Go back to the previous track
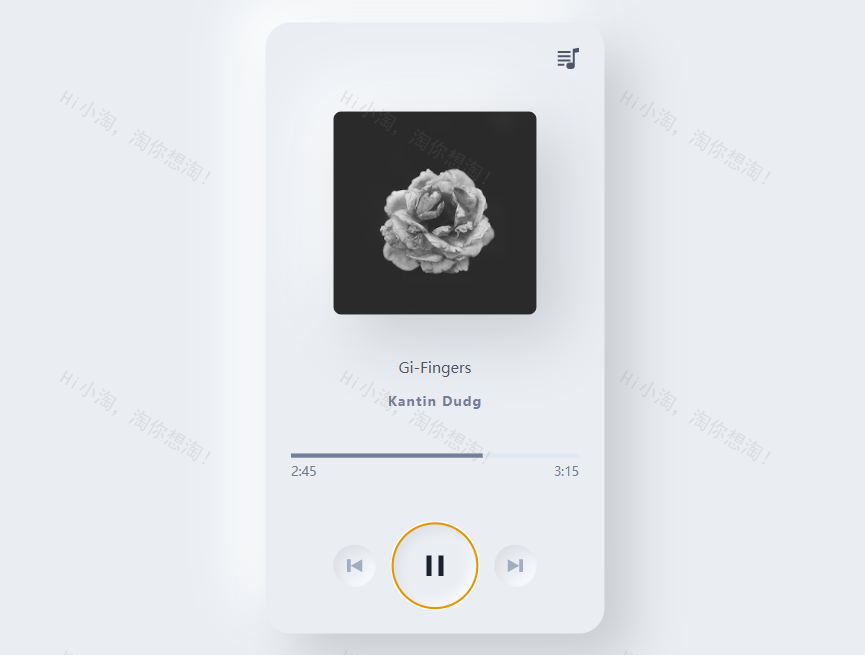 [x=354, y=566]
